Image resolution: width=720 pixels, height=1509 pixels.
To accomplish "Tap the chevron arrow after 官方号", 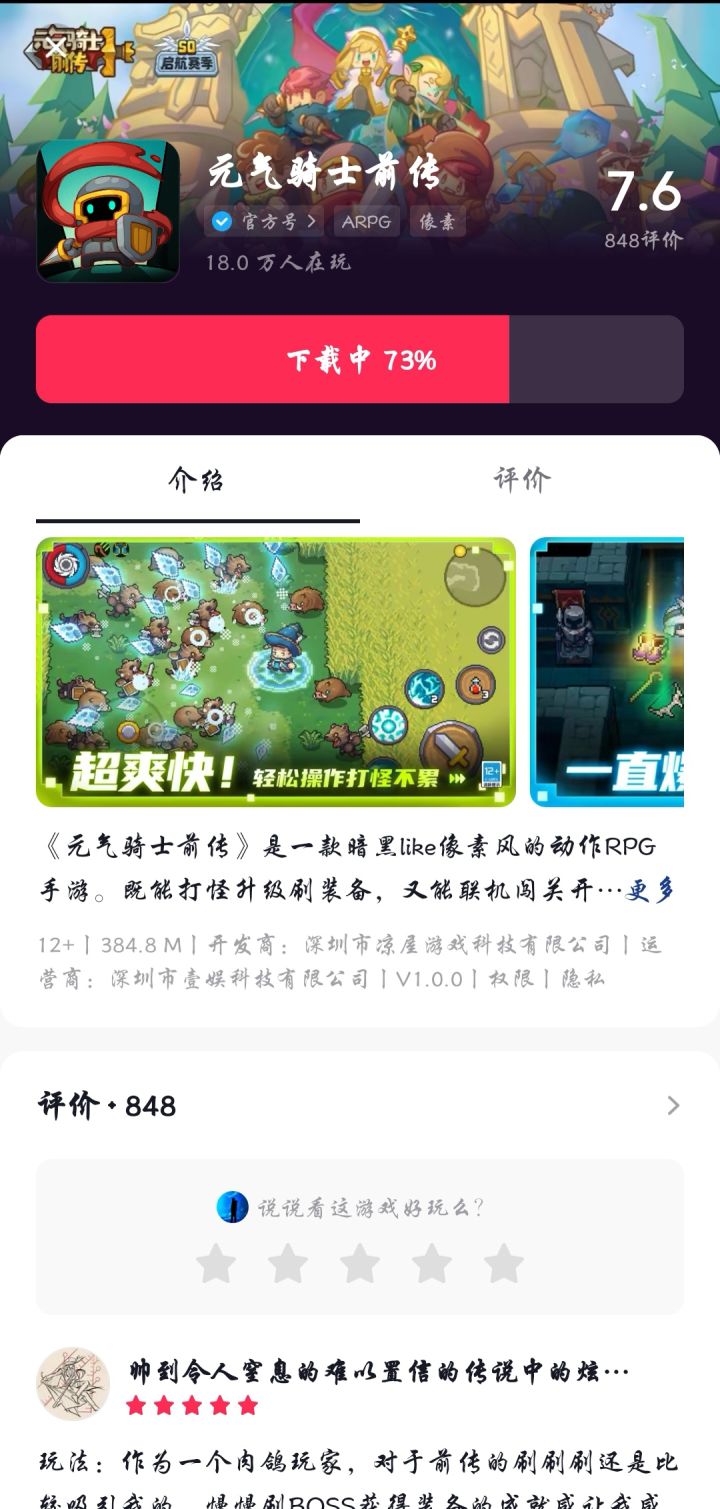I will [313, 222].
